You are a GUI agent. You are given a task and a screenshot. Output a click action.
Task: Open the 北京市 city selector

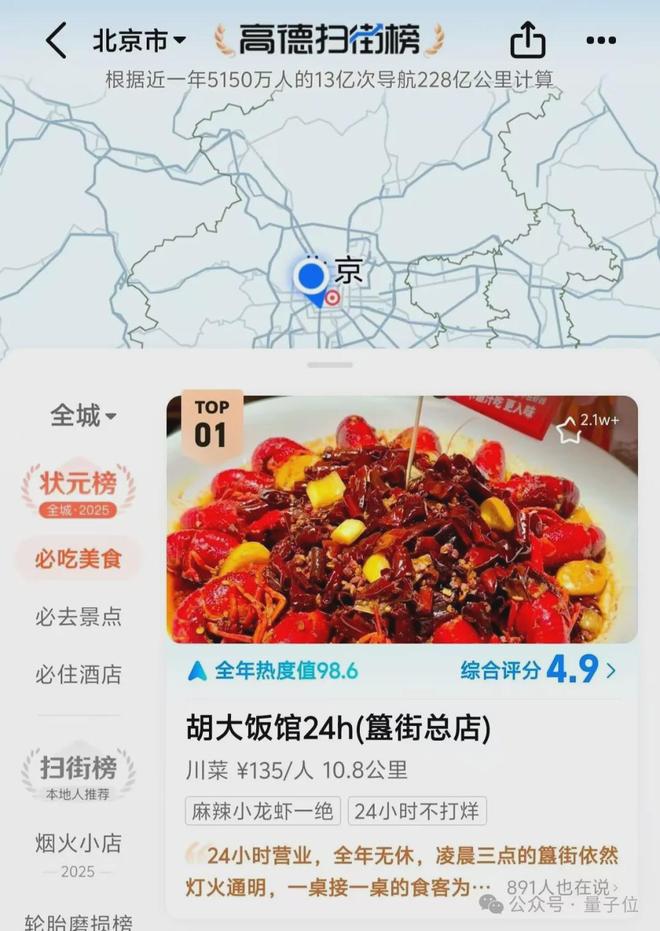pos(139,41)
